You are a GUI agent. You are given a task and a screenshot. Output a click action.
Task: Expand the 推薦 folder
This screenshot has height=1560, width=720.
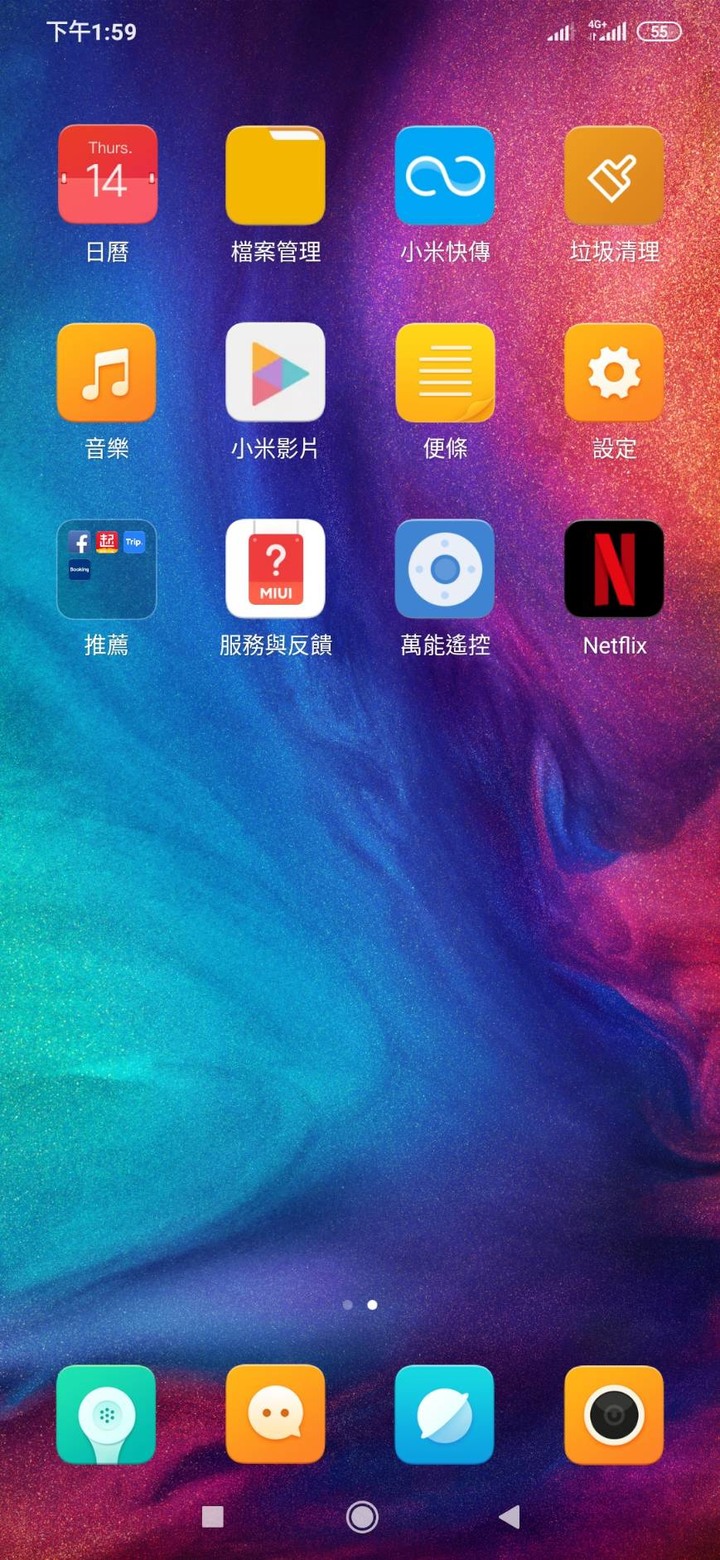tap(107, 569)
